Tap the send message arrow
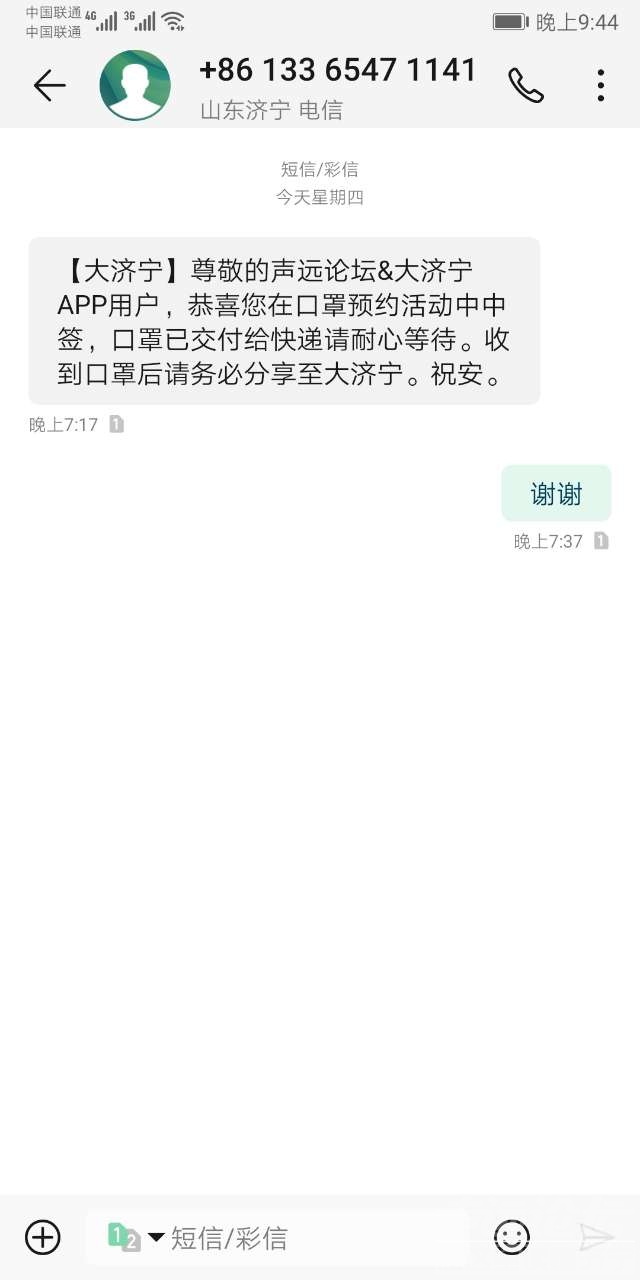Screen dimensions: 640x1280 point(596,1237)
